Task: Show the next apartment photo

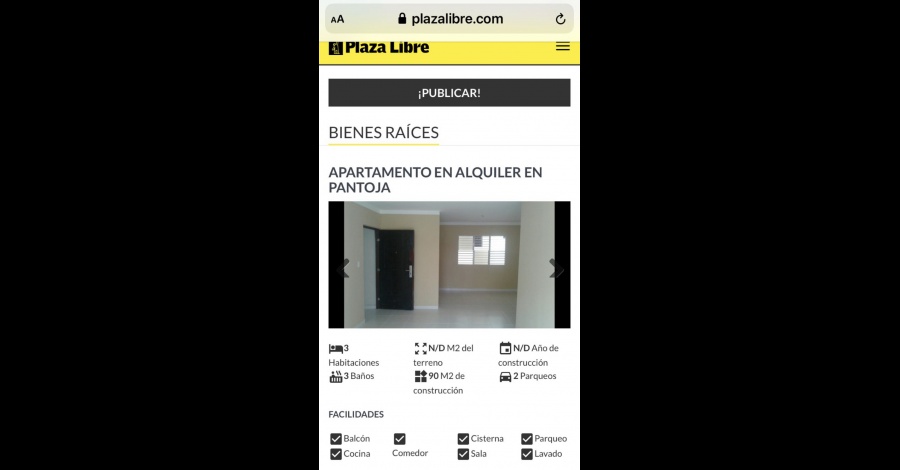Action: click(557, 268)
